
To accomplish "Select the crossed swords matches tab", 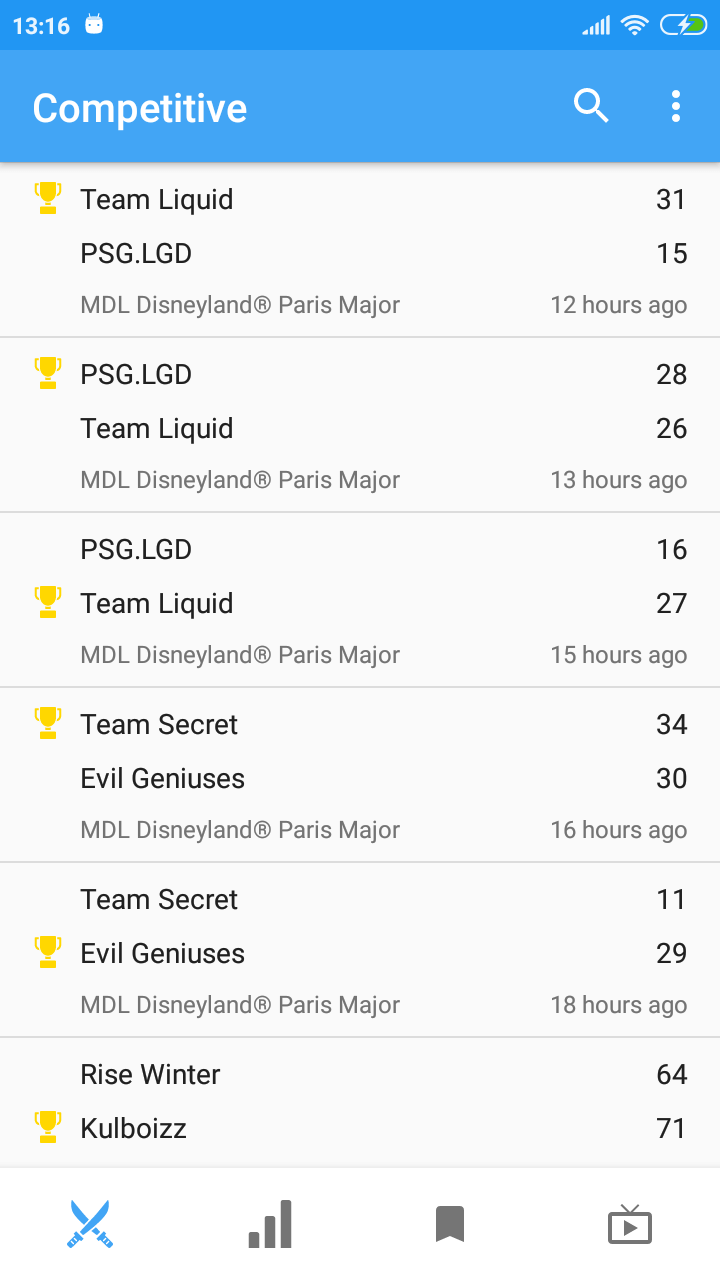I will pos(90,1224).
